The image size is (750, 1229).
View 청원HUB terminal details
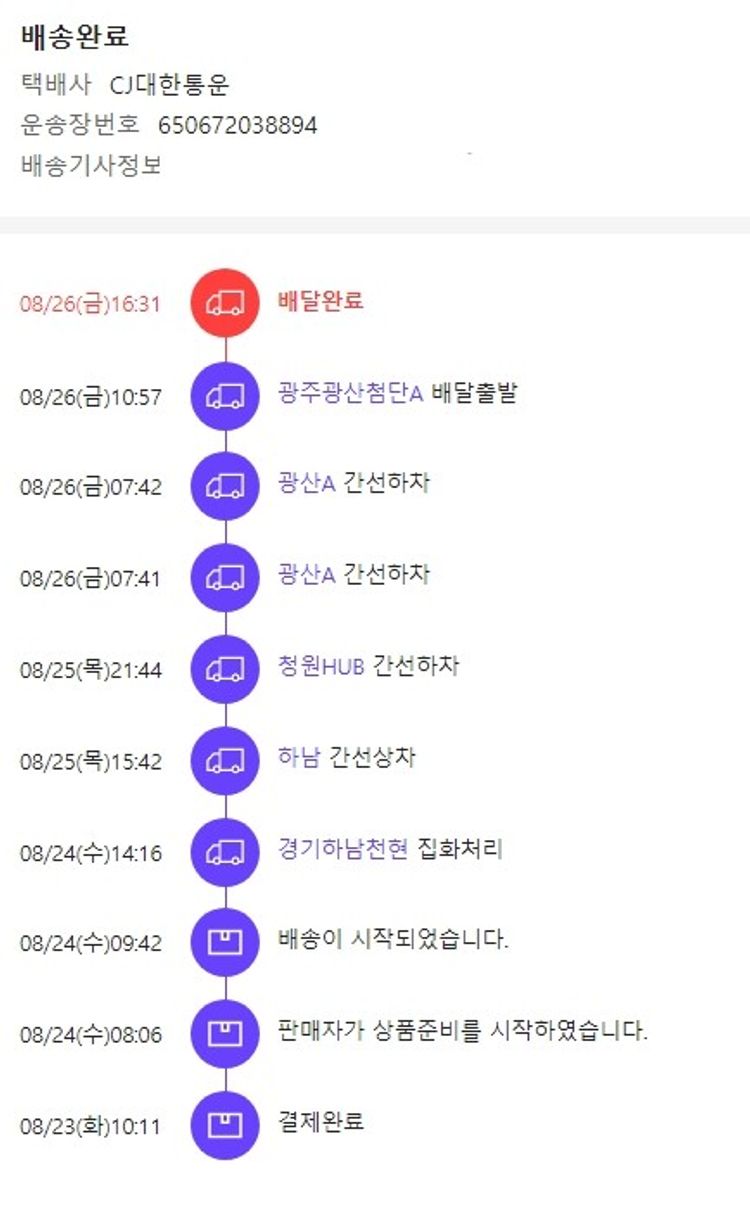(321, 666)
